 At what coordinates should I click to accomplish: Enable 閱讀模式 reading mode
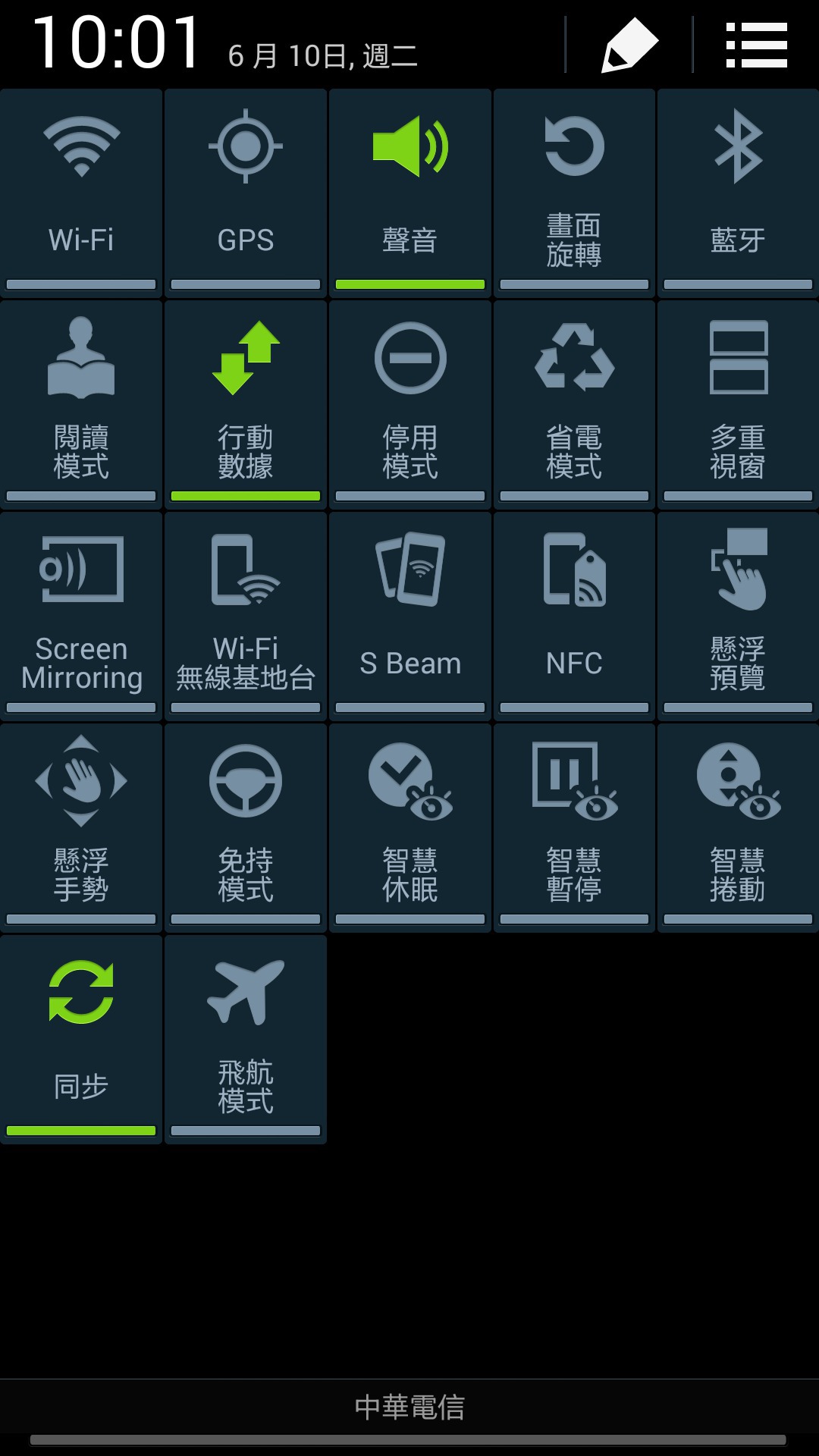coord(81,404)
